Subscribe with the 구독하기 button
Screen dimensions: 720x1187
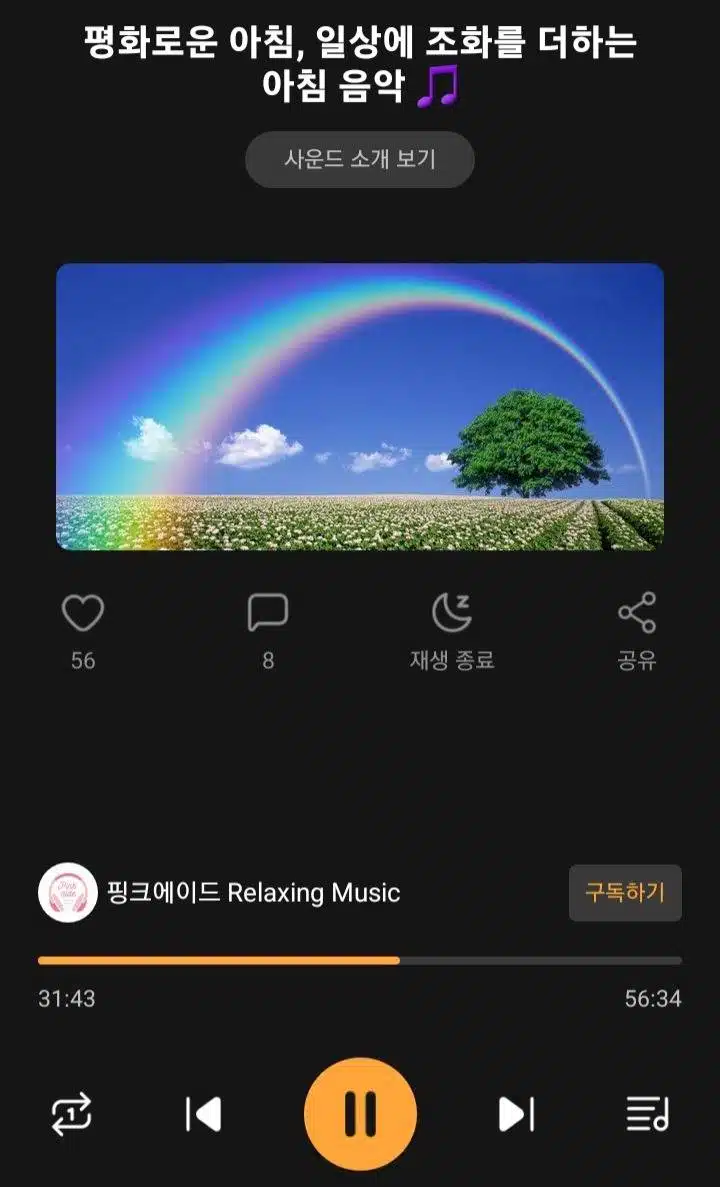[625, 893]
